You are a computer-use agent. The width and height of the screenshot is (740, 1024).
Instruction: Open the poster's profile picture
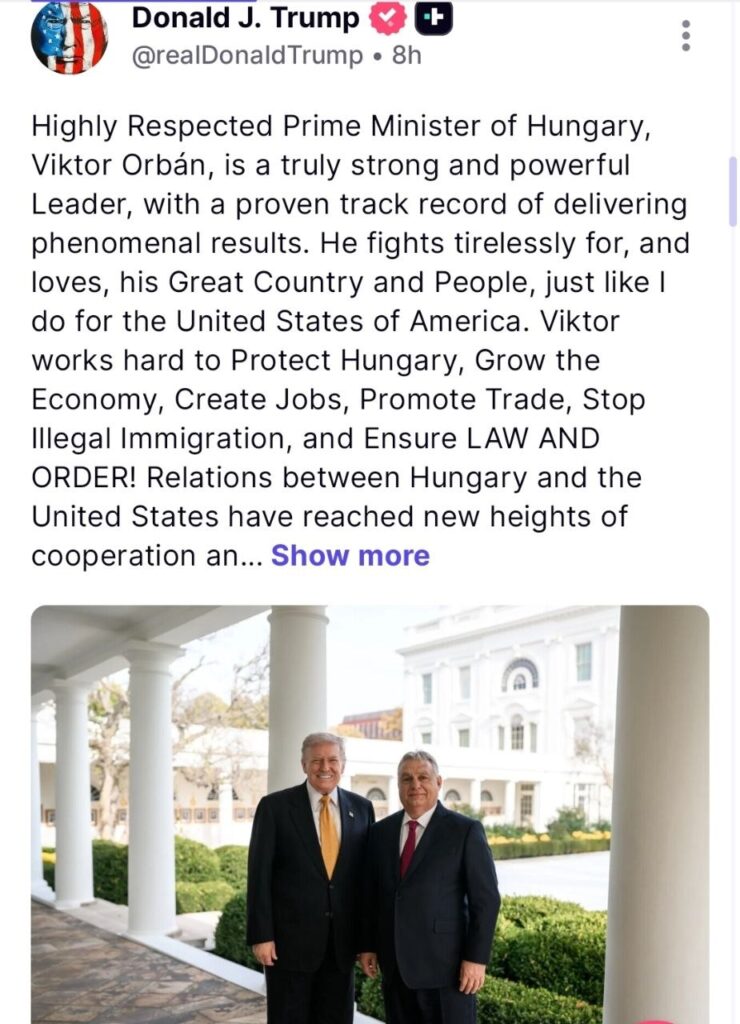[69, 36]
